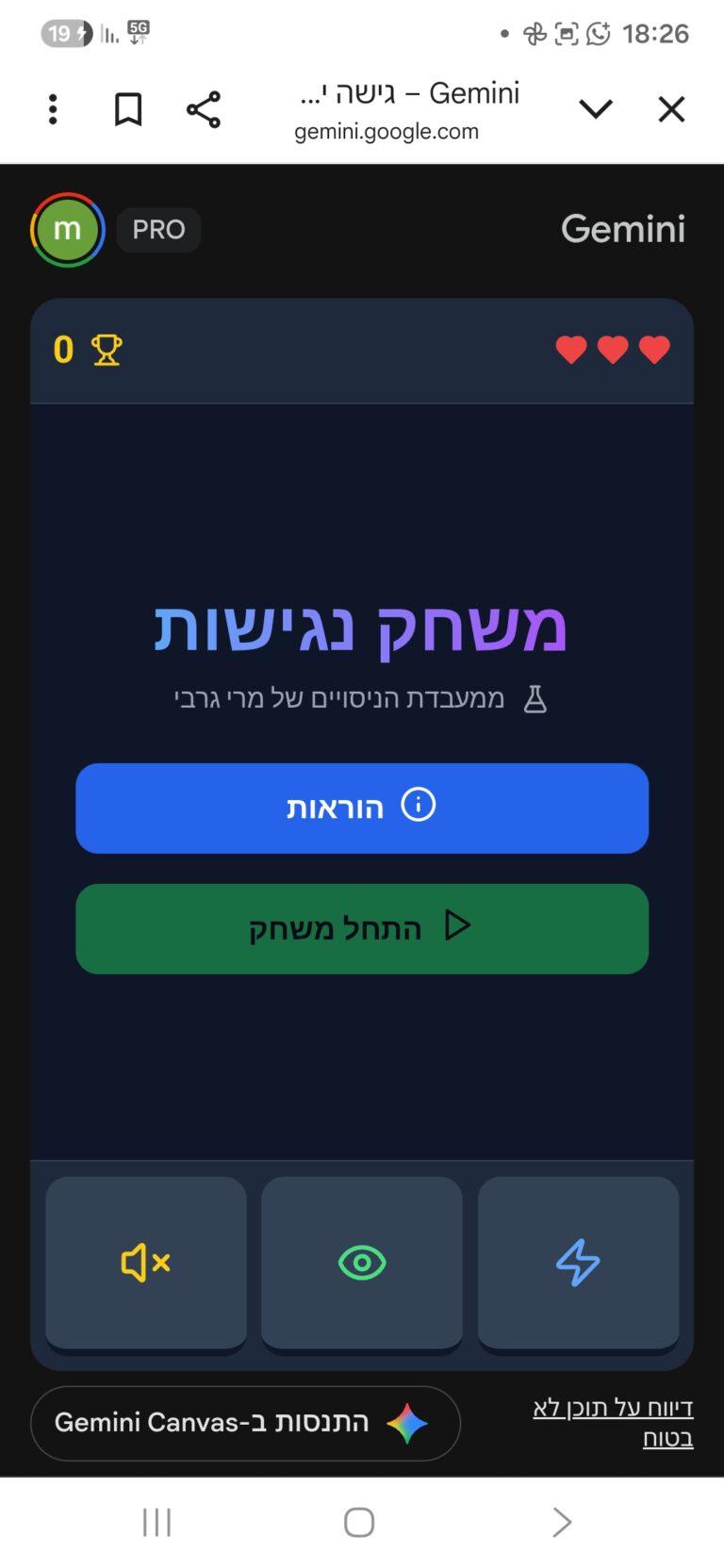Tap the blue lightning bolt button
The height and width of the screenshot is (1568, 724).
tap(578, 1262)
